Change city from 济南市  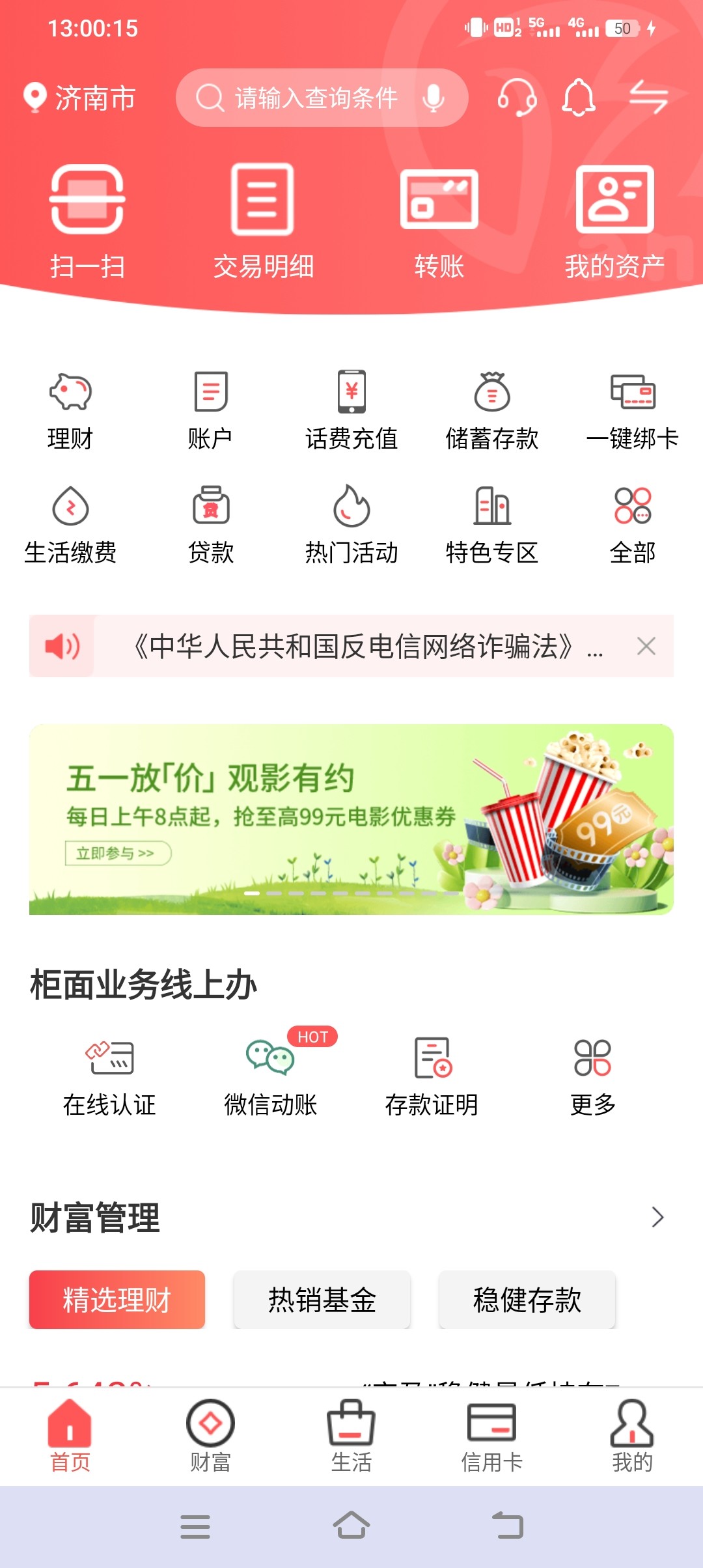tap(80, 98)
